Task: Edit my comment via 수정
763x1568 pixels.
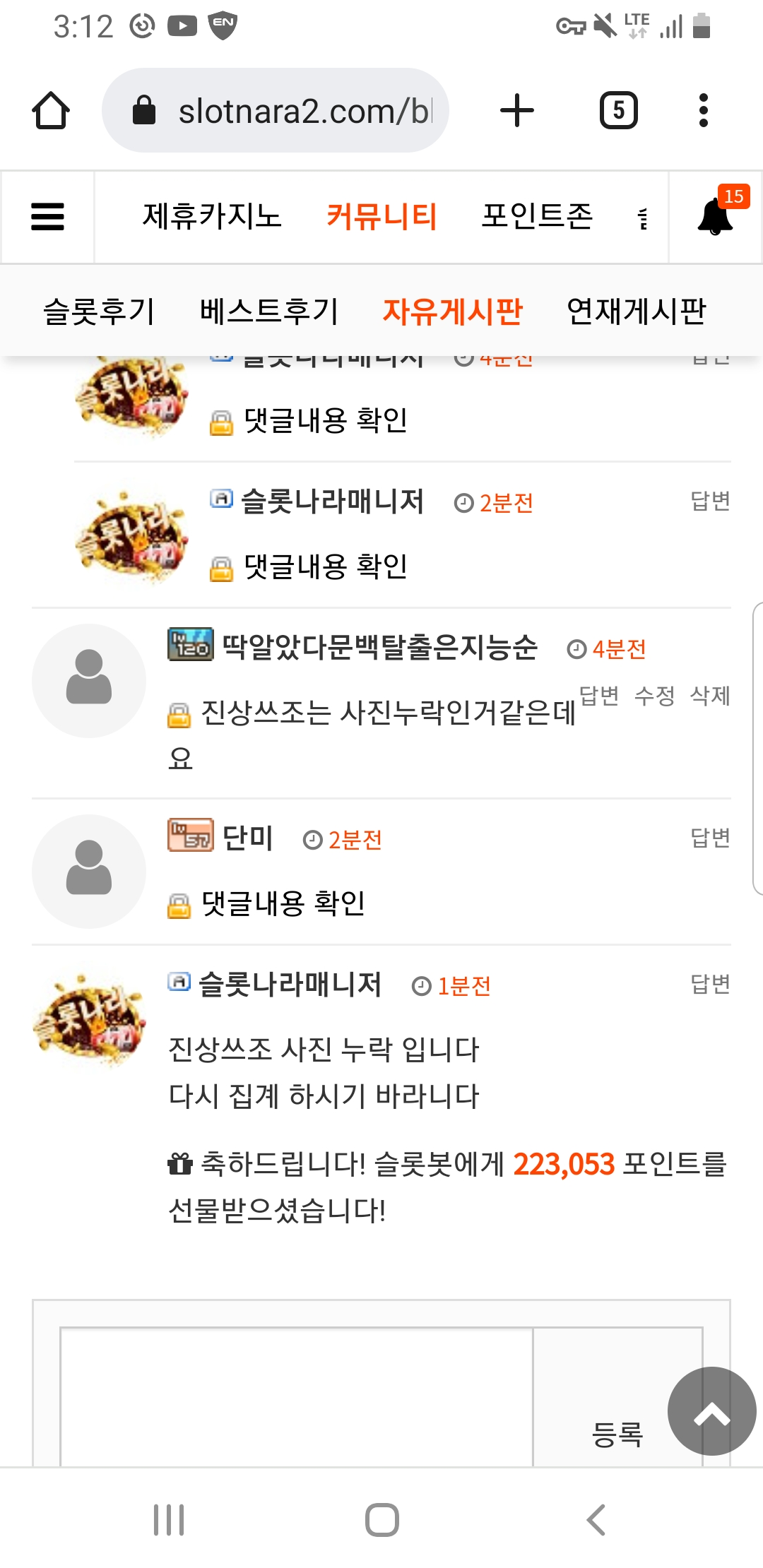Action: 654,696
